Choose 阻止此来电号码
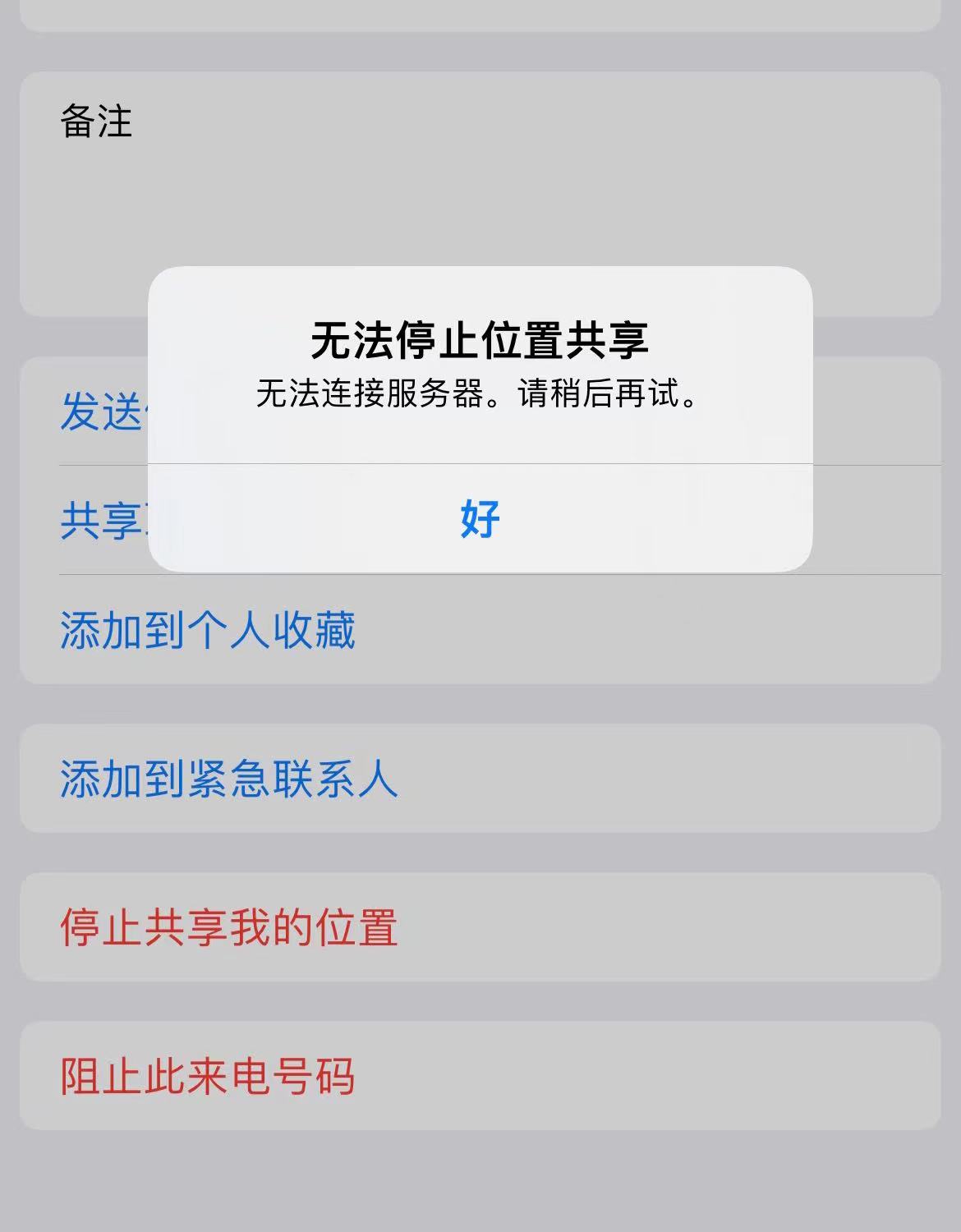Image resolution: width=961 pixels, height=1232 pixels. 208,1076
